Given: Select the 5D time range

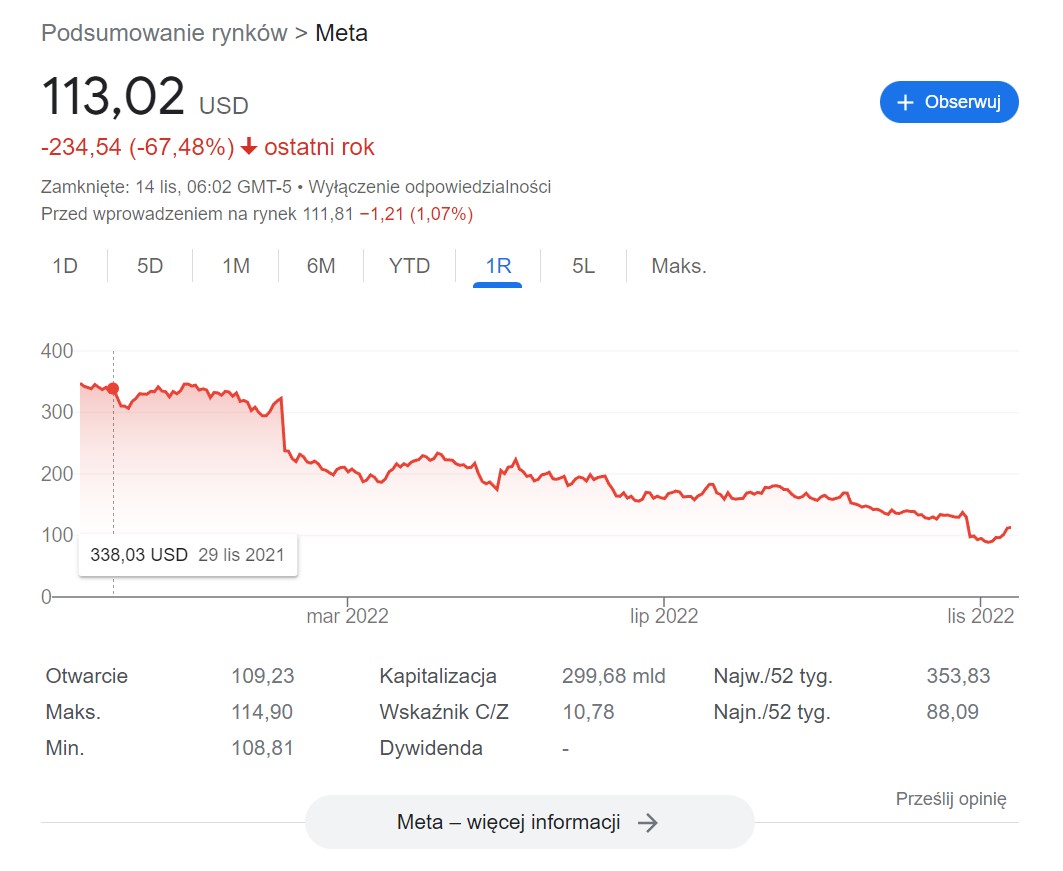Looking at the screenshot, I should pos(150,266).
